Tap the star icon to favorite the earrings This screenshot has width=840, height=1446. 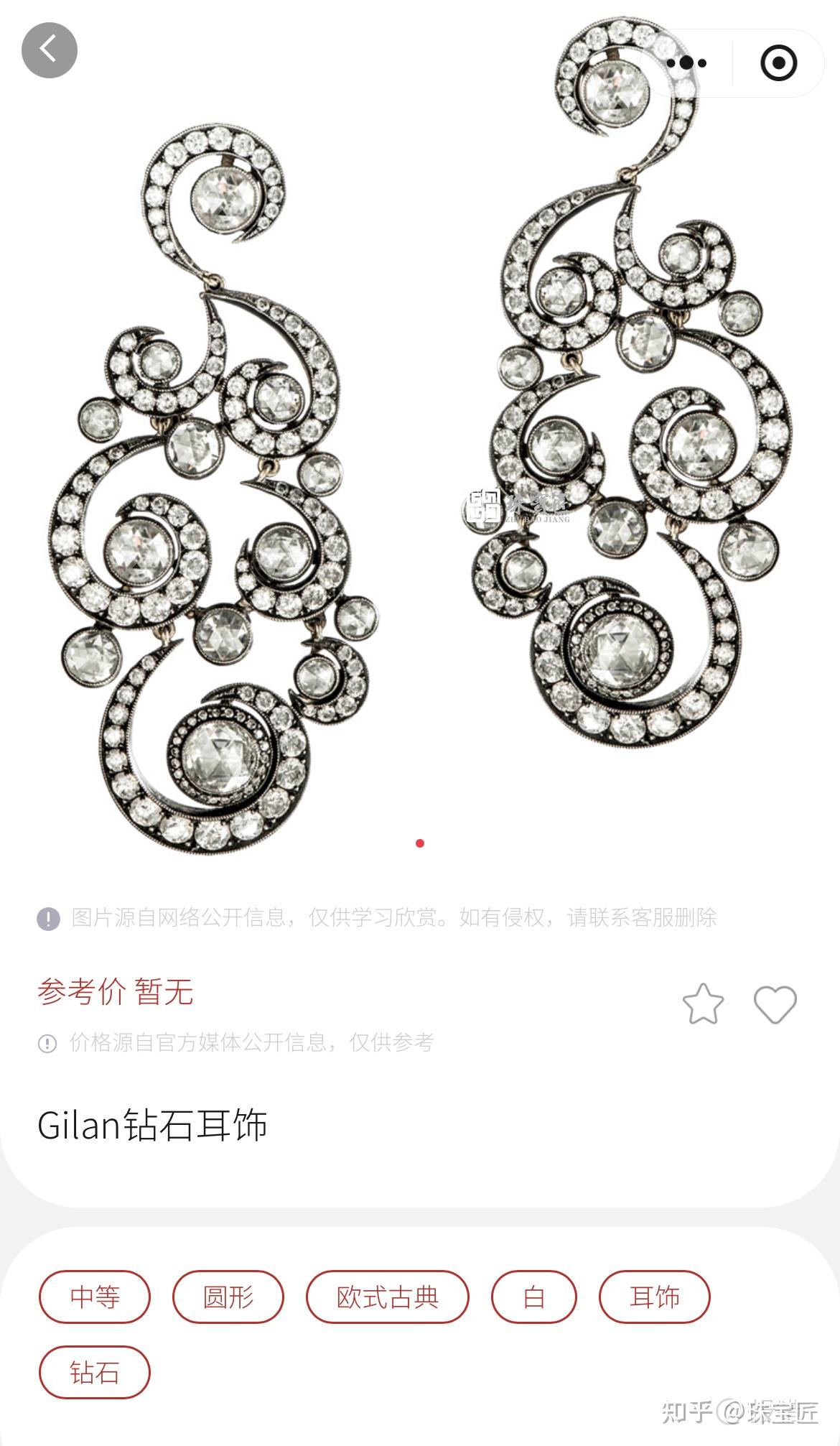point(703,1004)
